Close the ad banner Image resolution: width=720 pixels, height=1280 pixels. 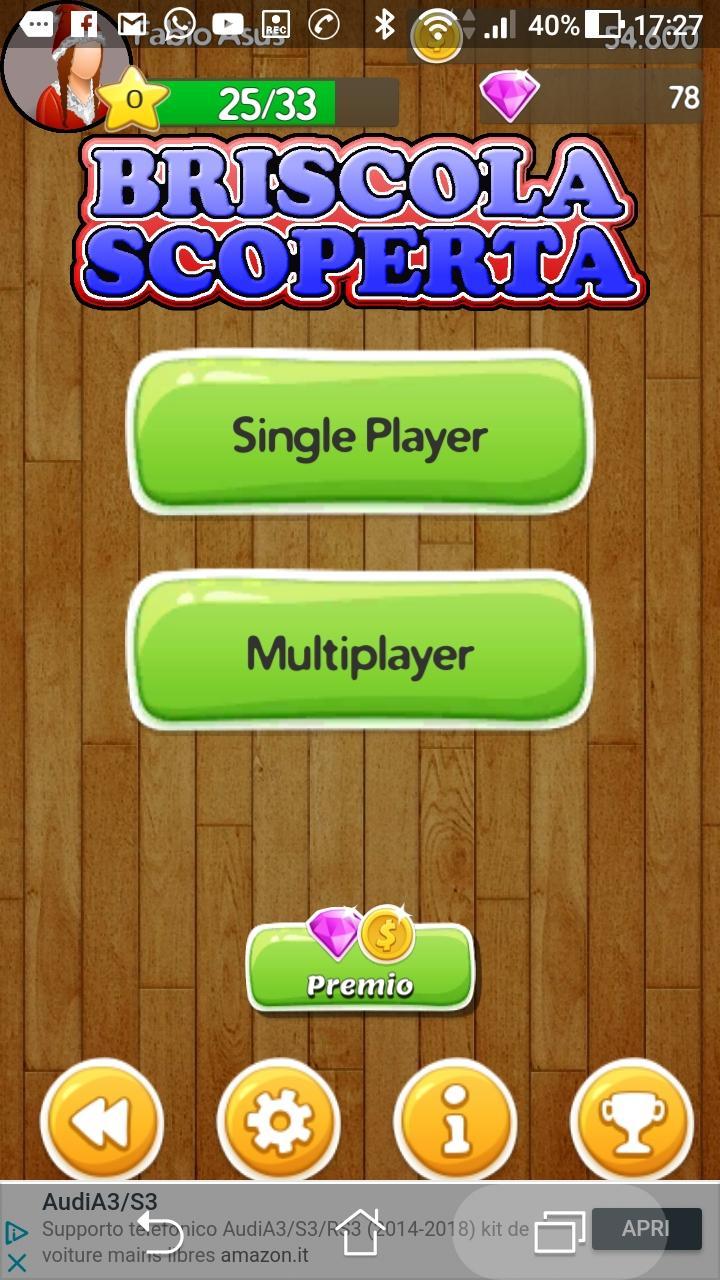[16, 1264]
